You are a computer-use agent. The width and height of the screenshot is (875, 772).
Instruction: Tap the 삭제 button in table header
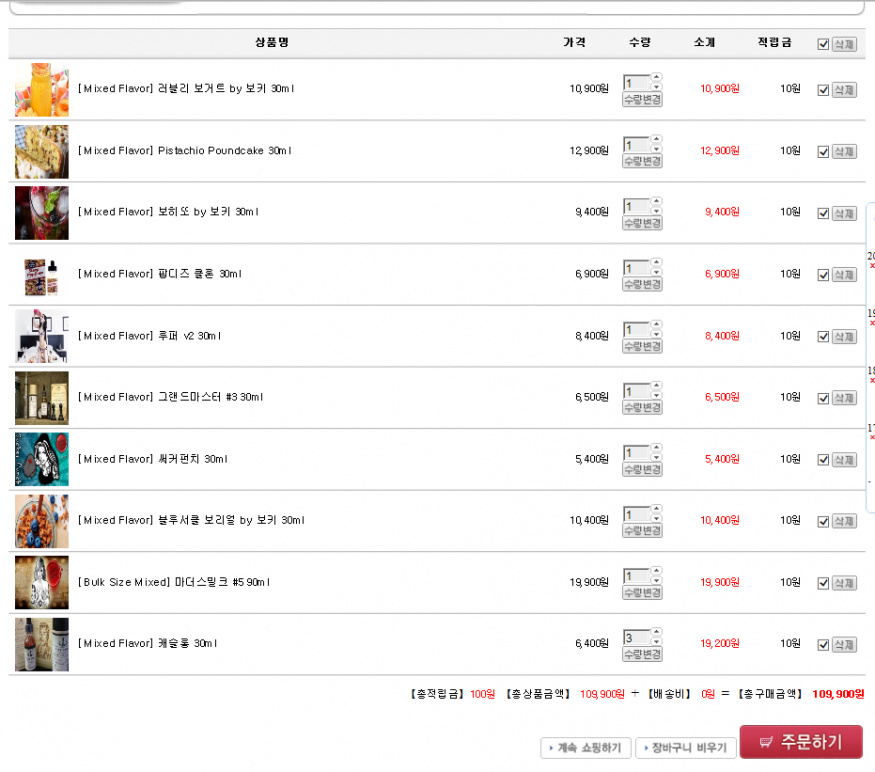coord(844,44)
